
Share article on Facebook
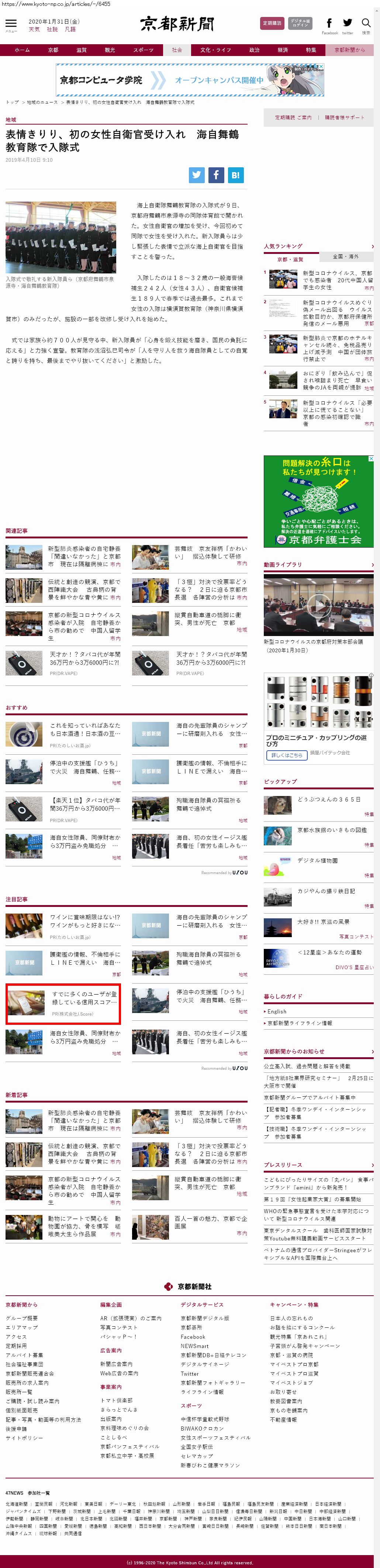pos(216,175)
